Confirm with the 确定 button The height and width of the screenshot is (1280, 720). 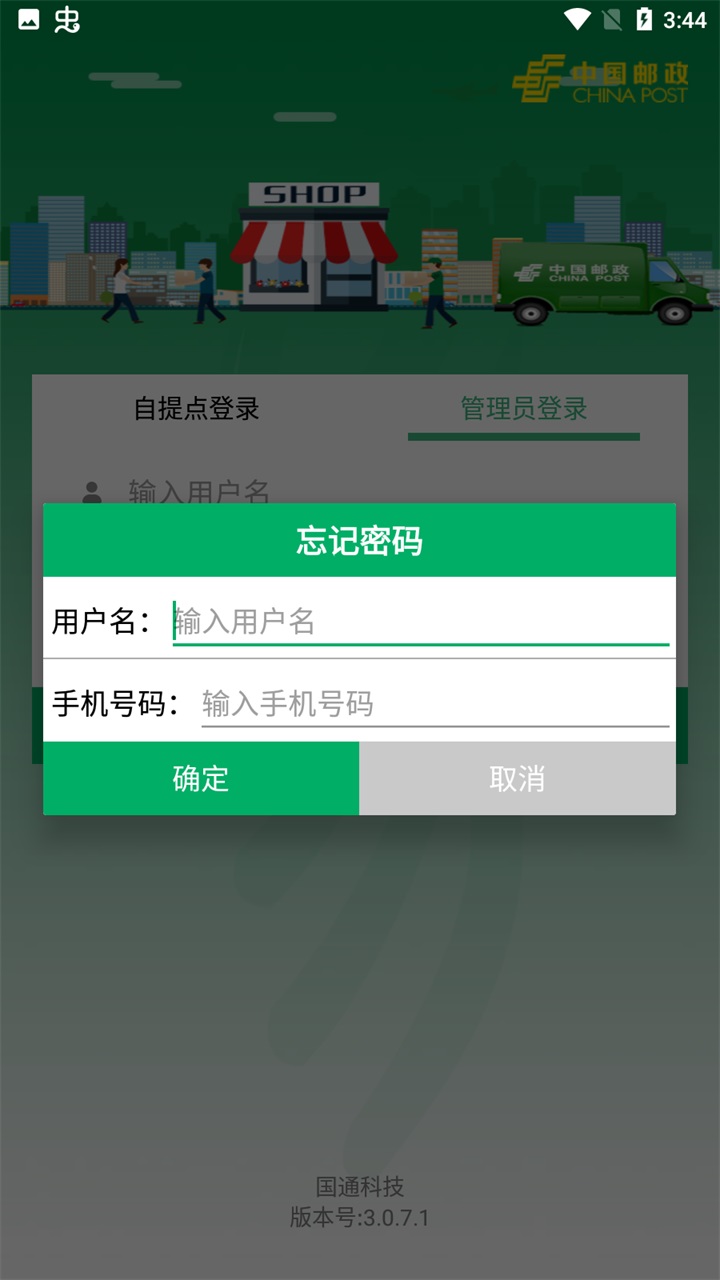(x=201, y=778)
